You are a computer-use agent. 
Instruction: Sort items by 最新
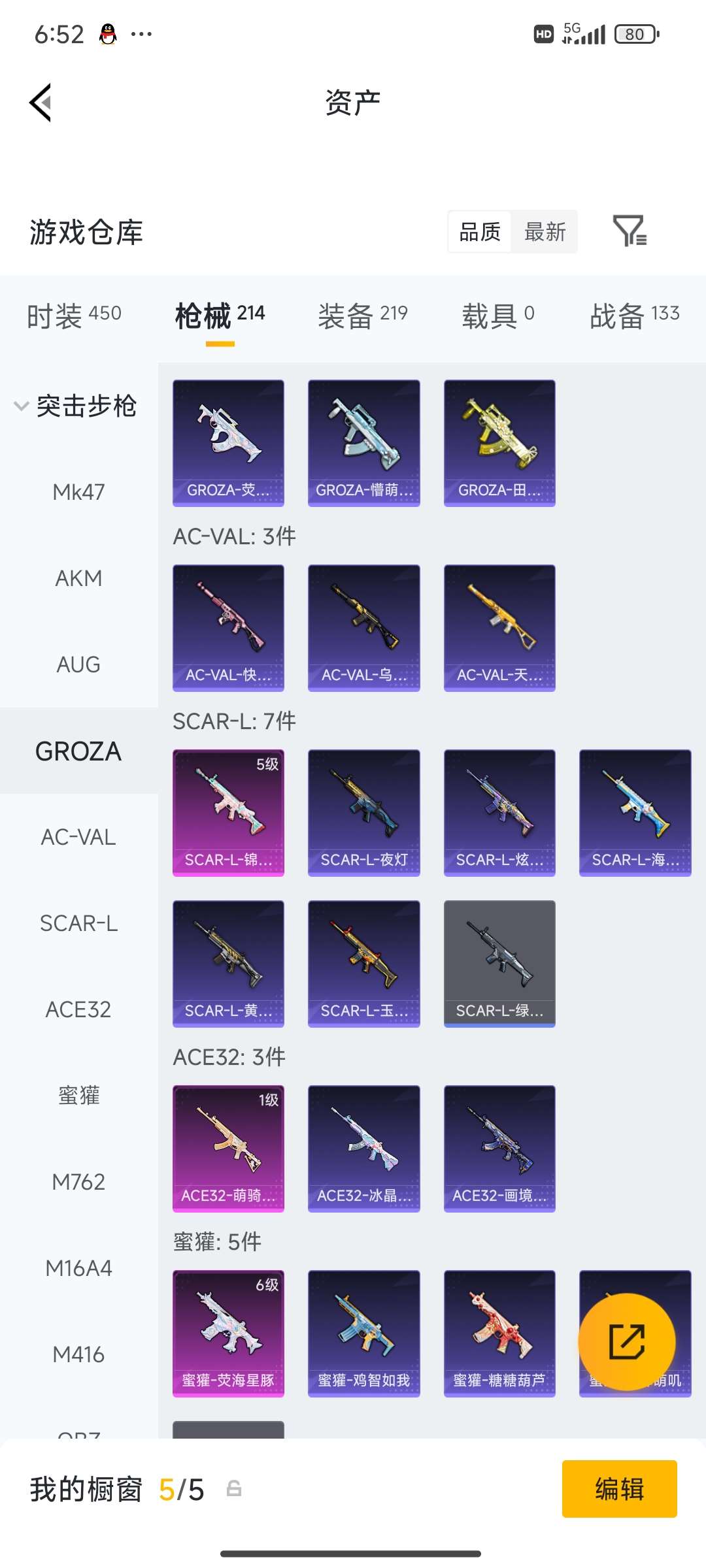click(545, 232)
